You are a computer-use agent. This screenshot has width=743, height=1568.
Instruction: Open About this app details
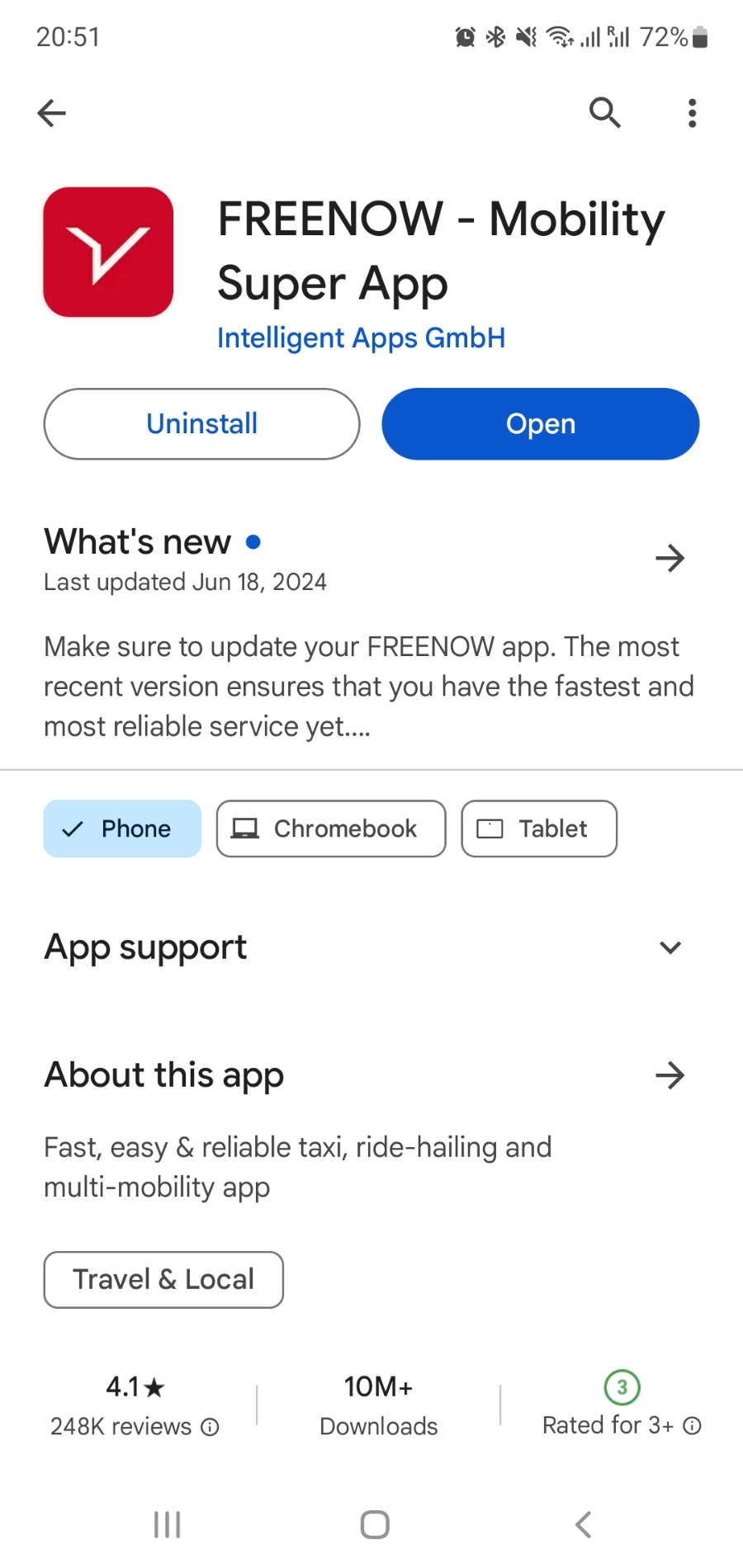(x=670, y=1075)
